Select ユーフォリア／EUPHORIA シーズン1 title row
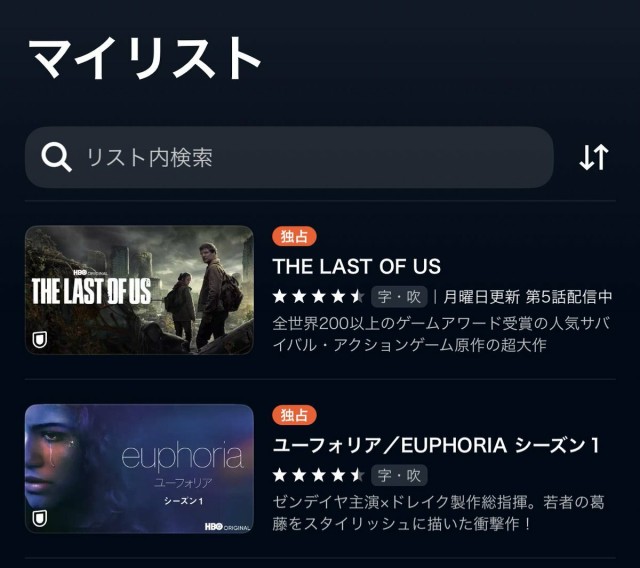The image size is (640, 568). pos(437,444)
